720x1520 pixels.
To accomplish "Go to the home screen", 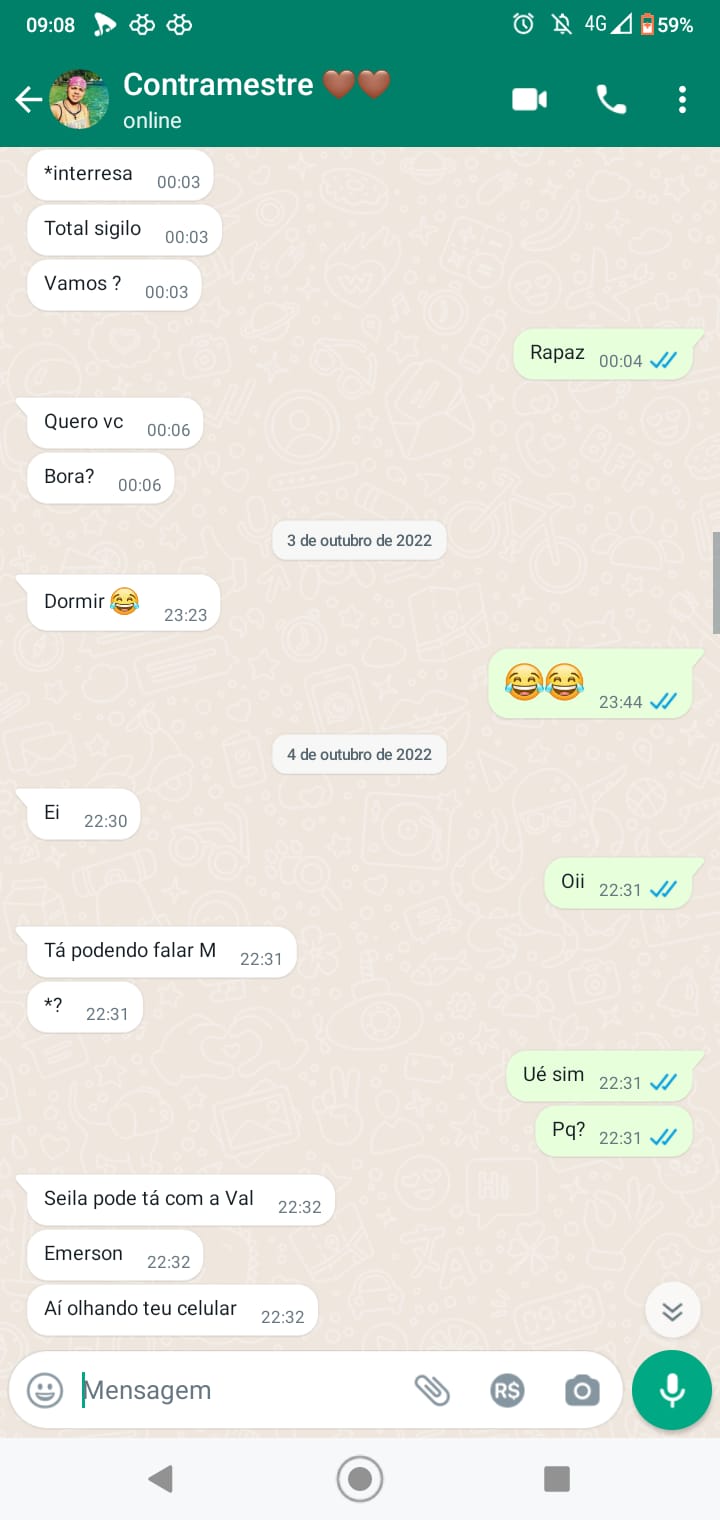I will coord(360,1479).
